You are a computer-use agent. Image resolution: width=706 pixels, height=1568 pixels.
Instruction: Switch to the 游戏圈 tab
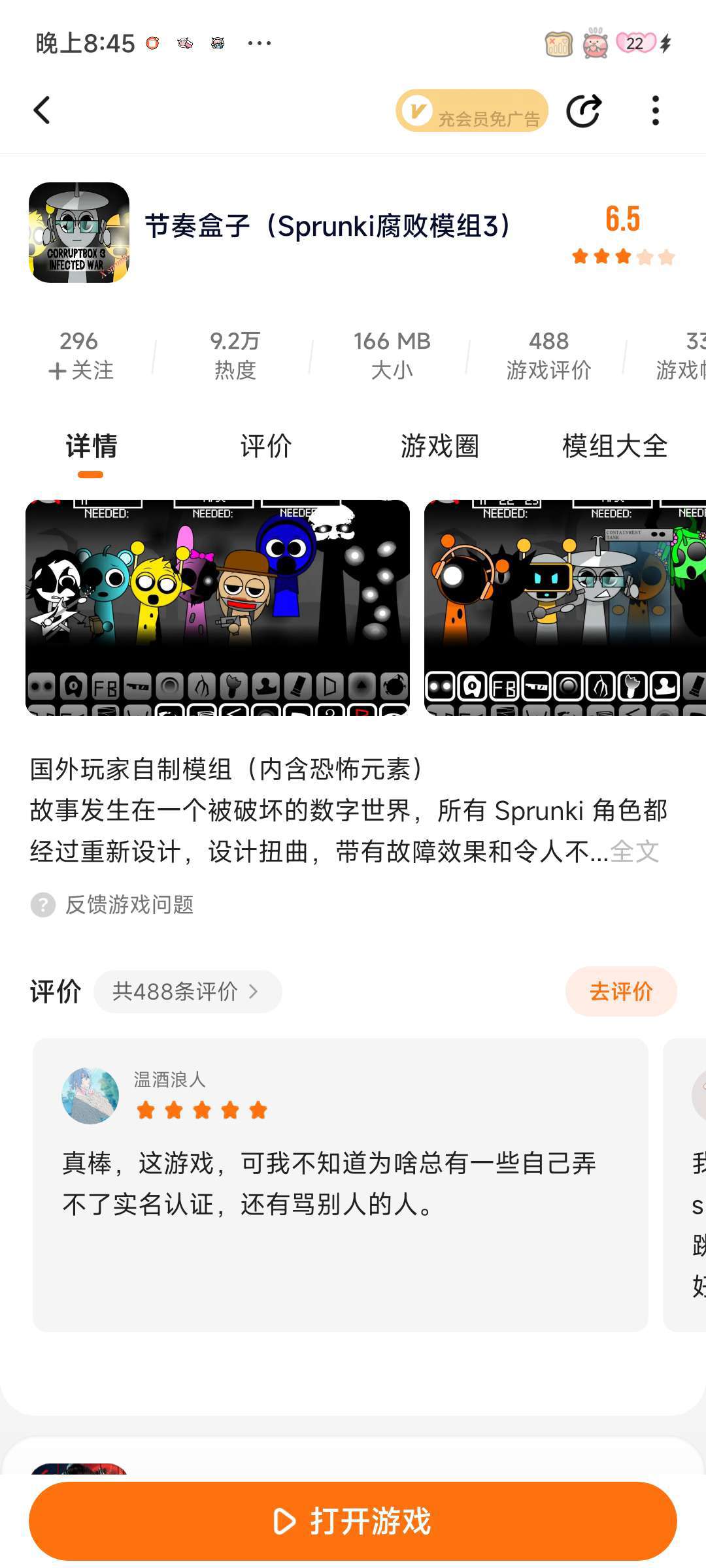tap(439, 447)
